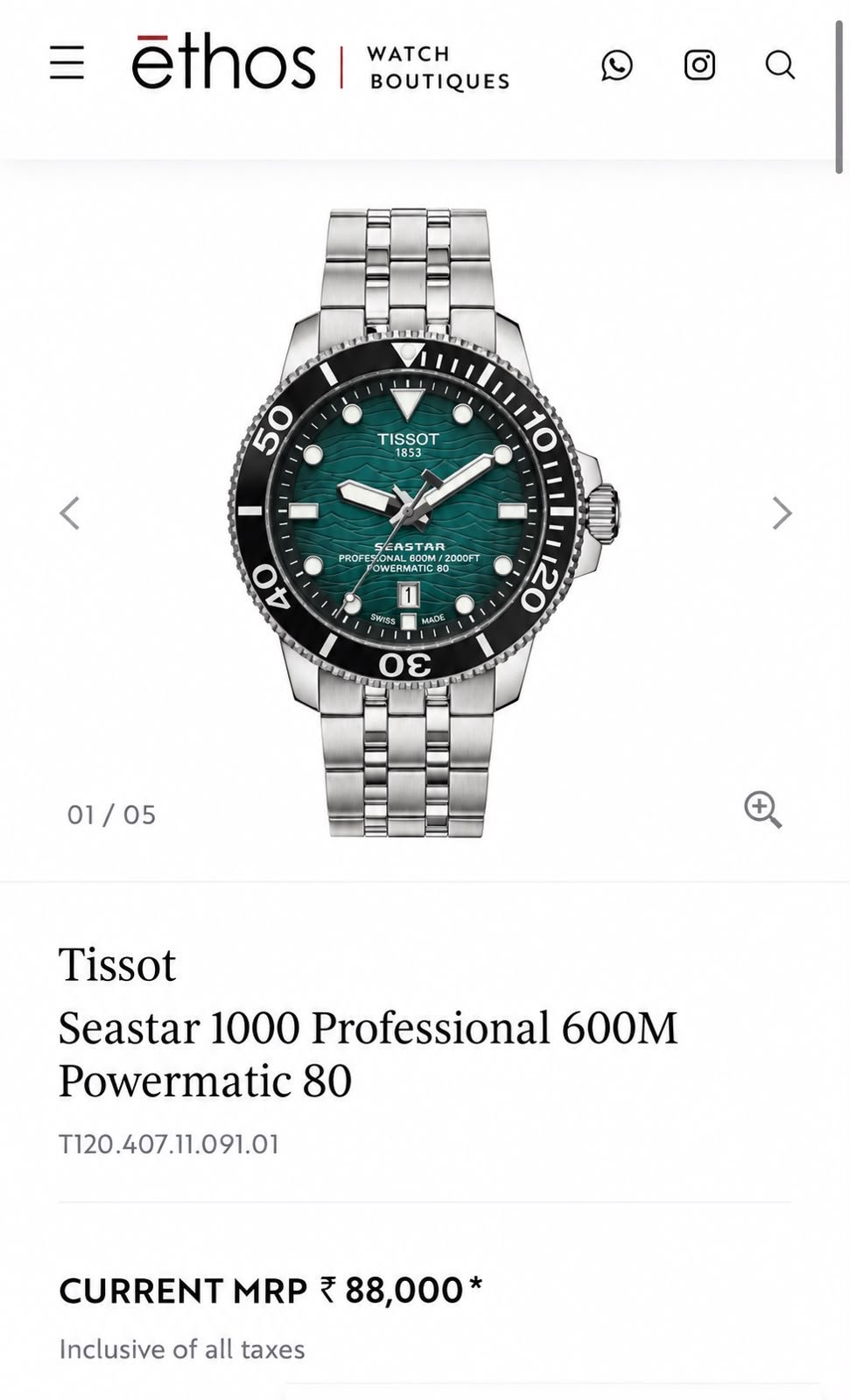Zoom into the watch image
The width and height of the screenshot is (850, 1400).
(x=762, y=809)
